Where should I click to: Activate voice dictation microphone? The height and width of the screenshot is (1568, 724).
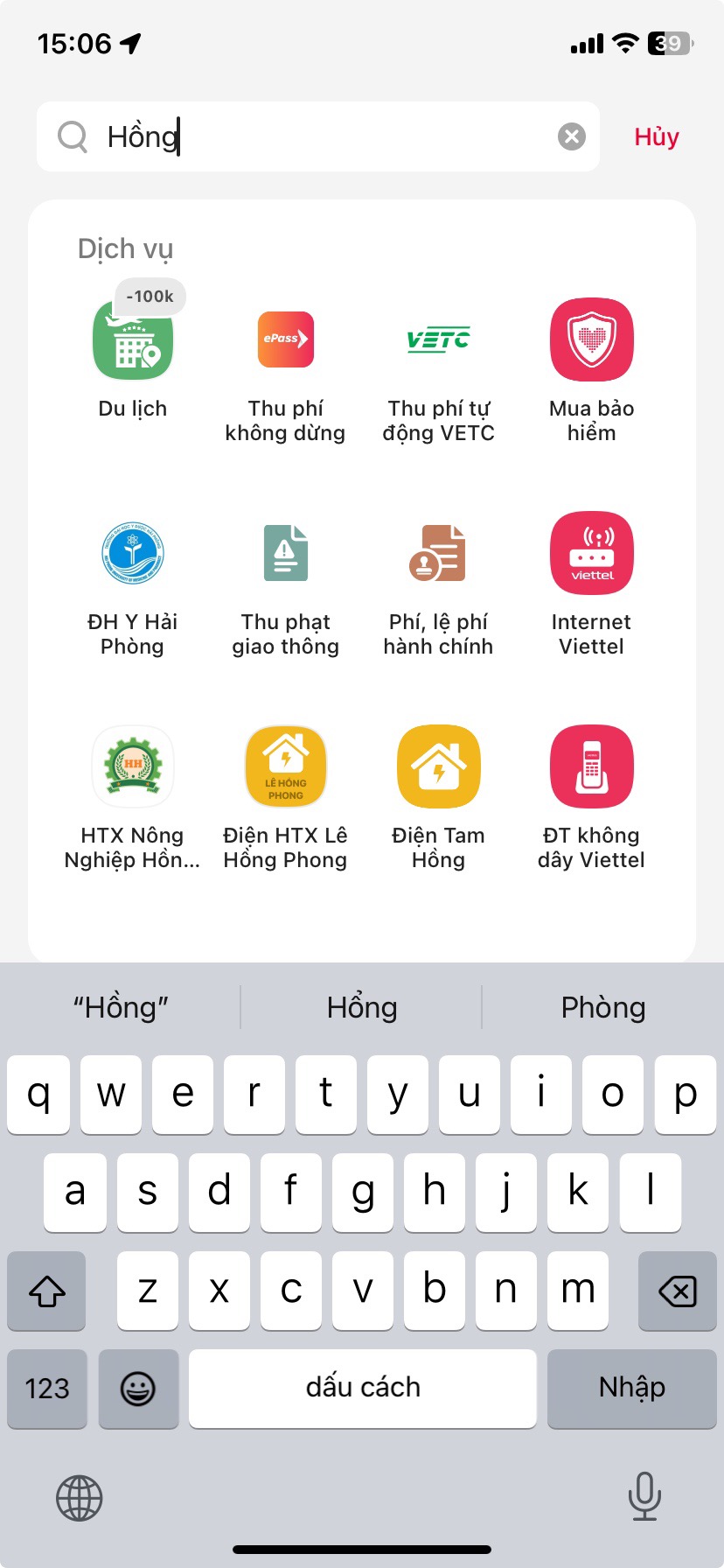tap(644, 1498)
